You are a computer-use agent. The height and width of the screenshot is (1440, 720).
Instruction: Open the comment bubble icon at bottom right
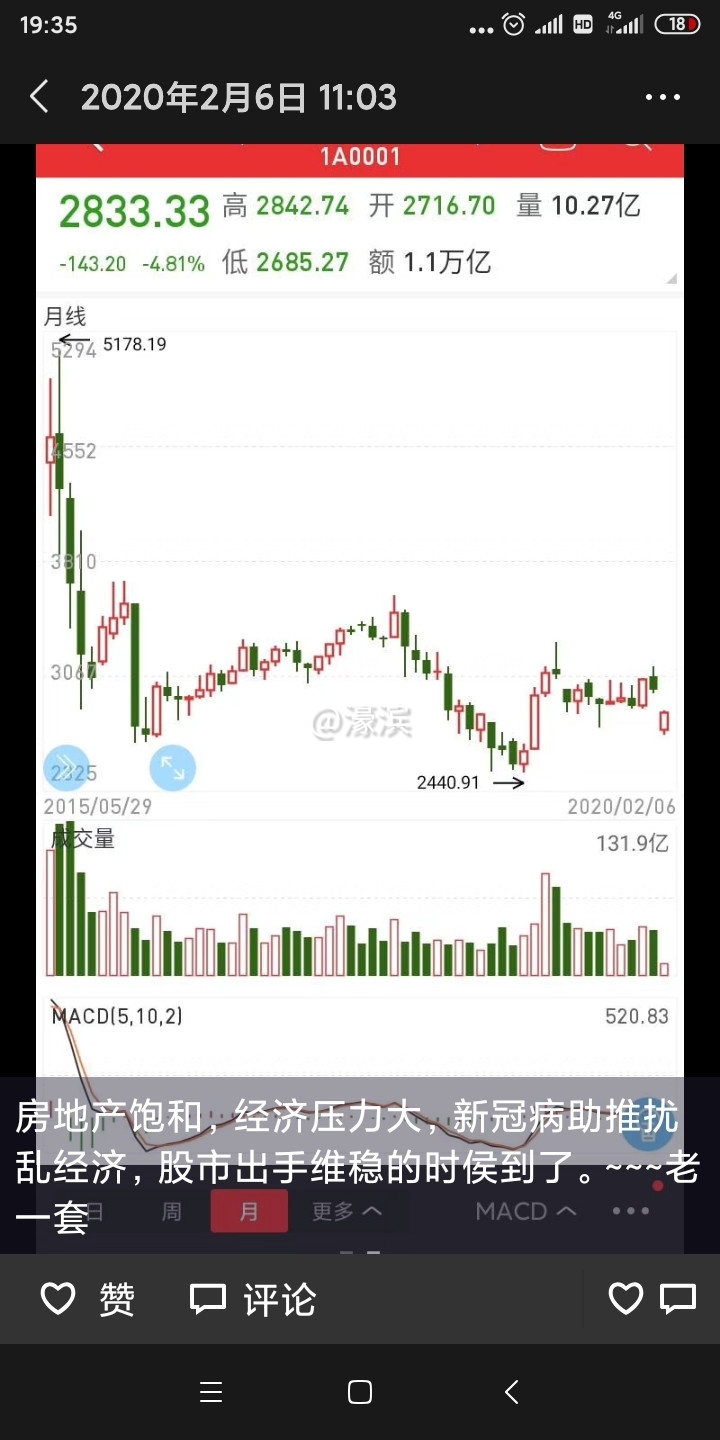[x=678, y=1298]
